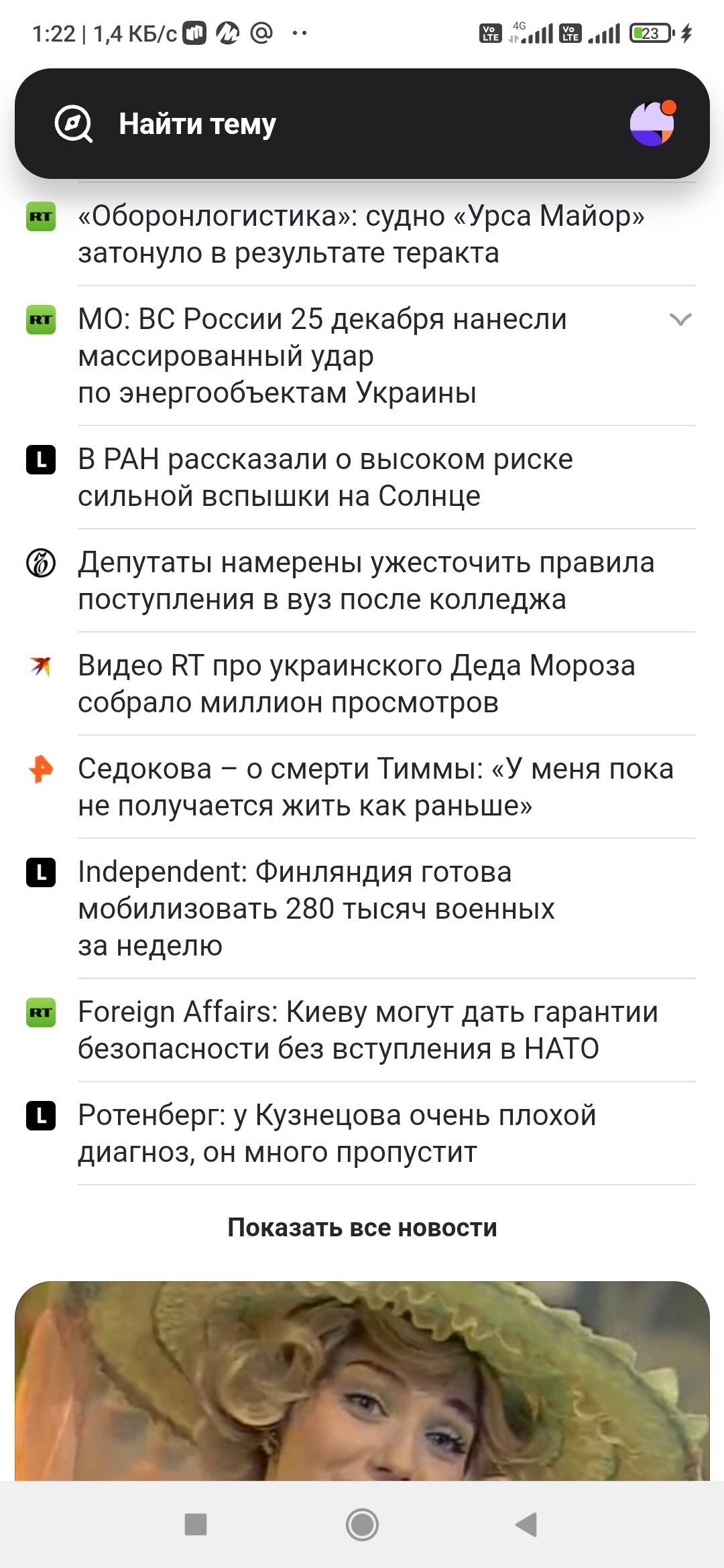Viewport: 724px width, 1568px height.
Task: Open the card with woman in green hat
Action: (x=362, y=1380)
